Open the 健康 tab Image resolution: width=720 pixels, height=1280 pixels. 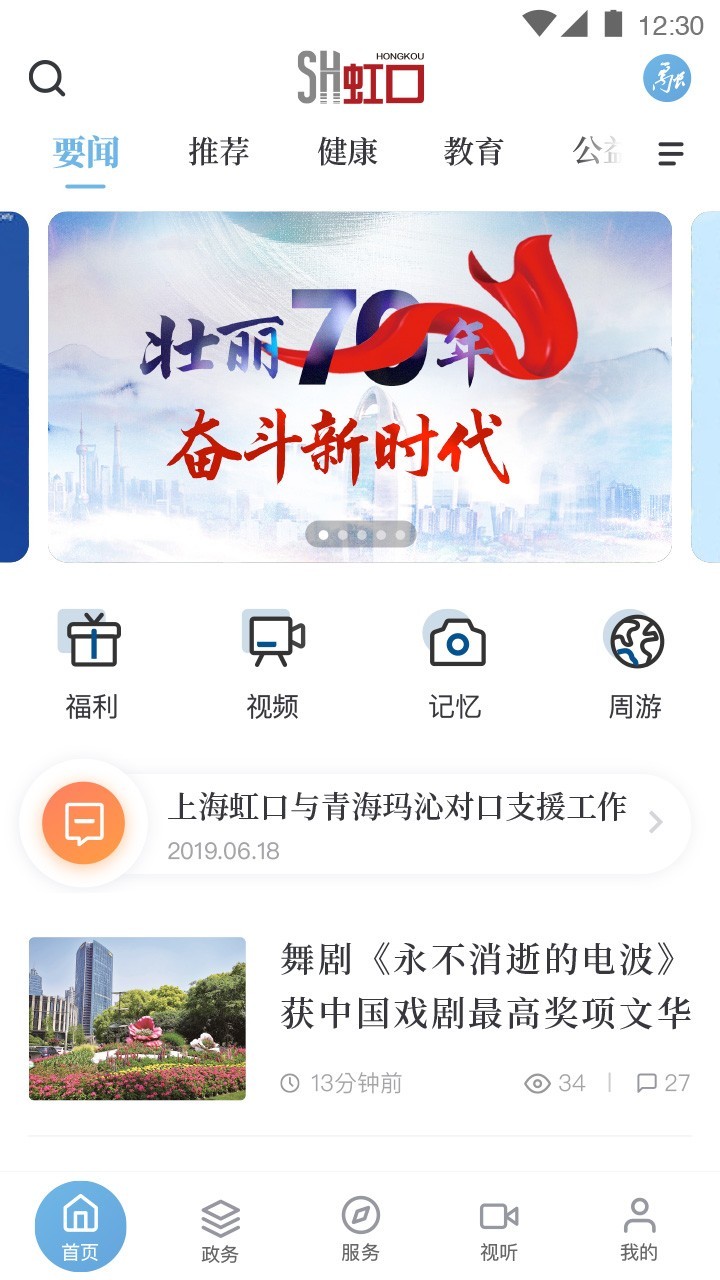347,152
